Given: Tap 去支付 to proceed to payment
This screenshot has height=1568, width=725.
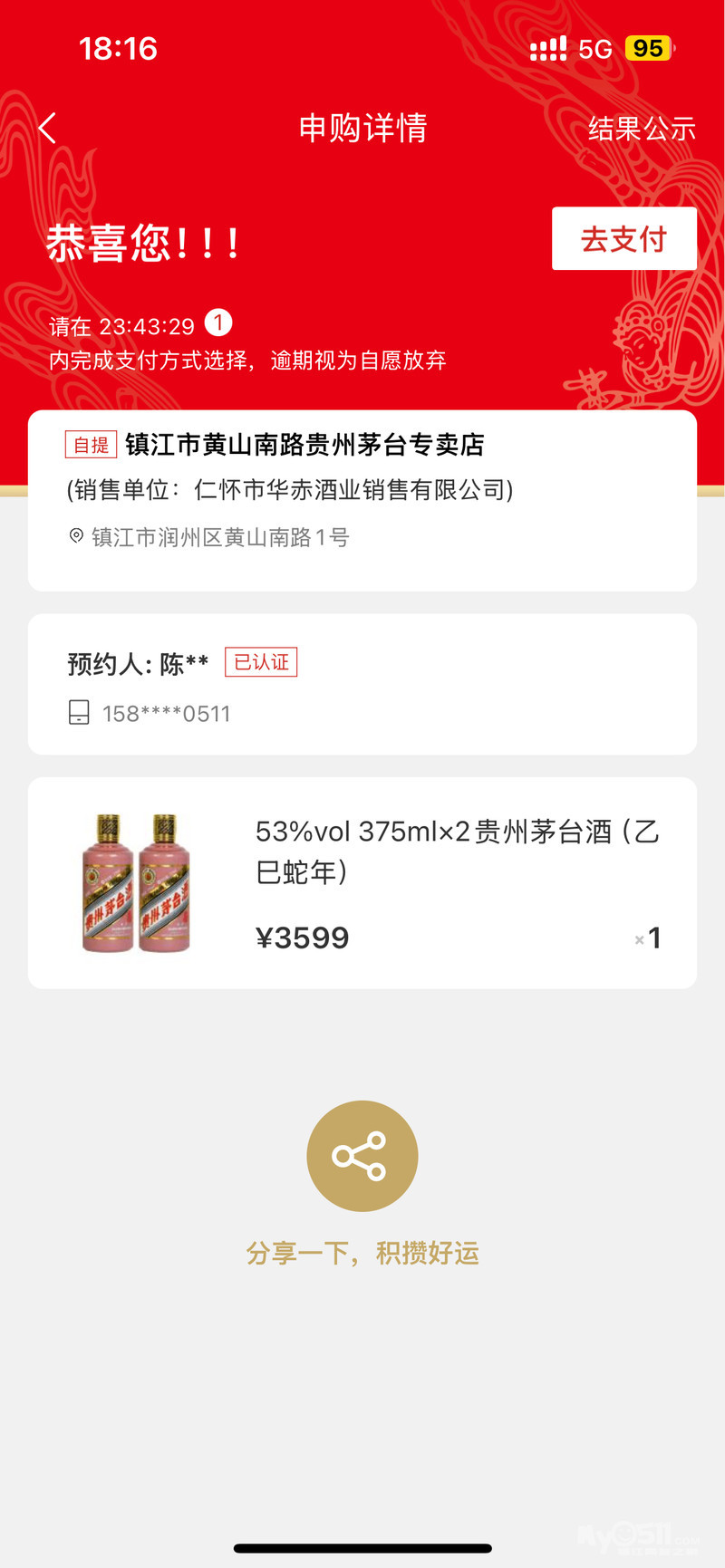Looking at the screenshot, I should 623,239.
